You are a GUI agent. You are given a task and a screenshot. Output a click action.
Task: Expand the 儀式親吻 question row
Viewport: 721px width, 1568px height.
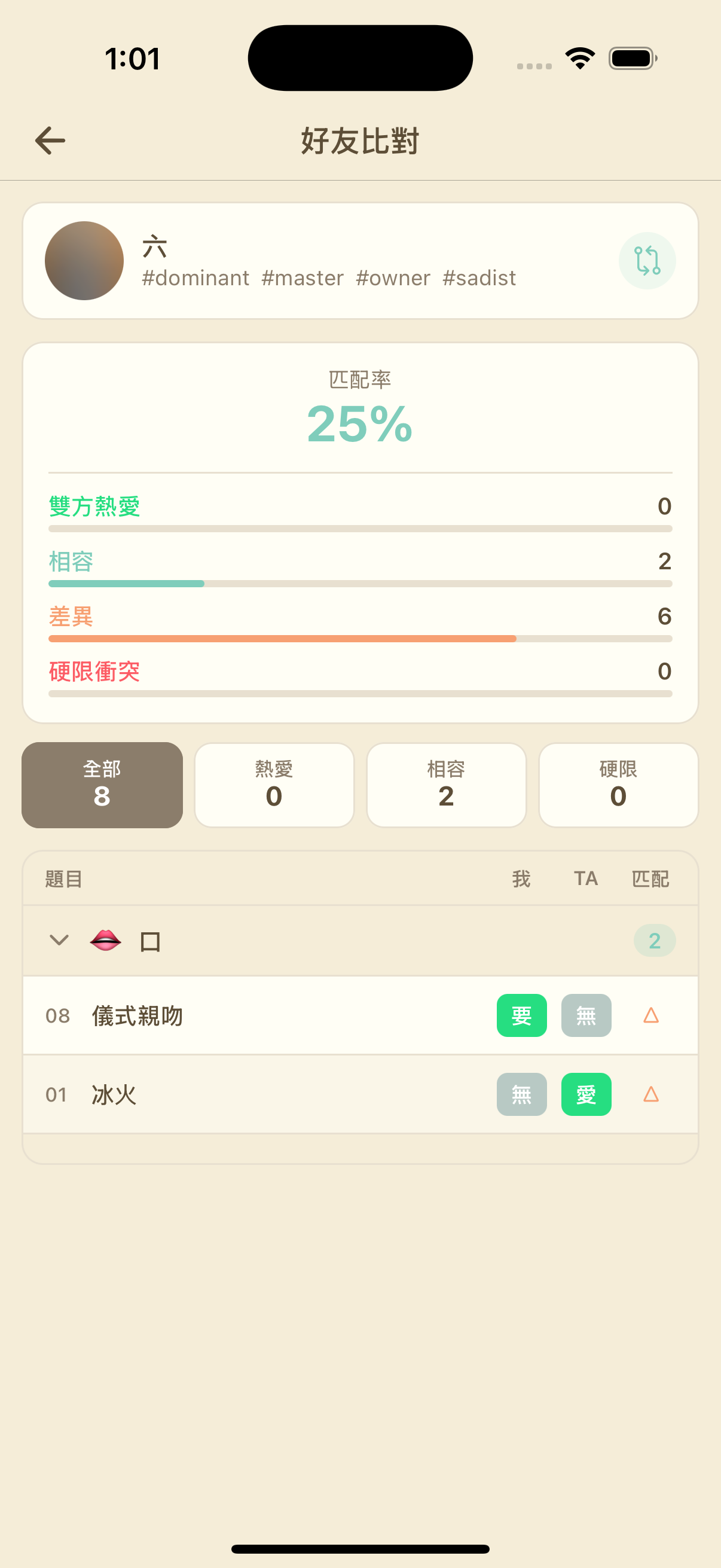pos(243,1015)
